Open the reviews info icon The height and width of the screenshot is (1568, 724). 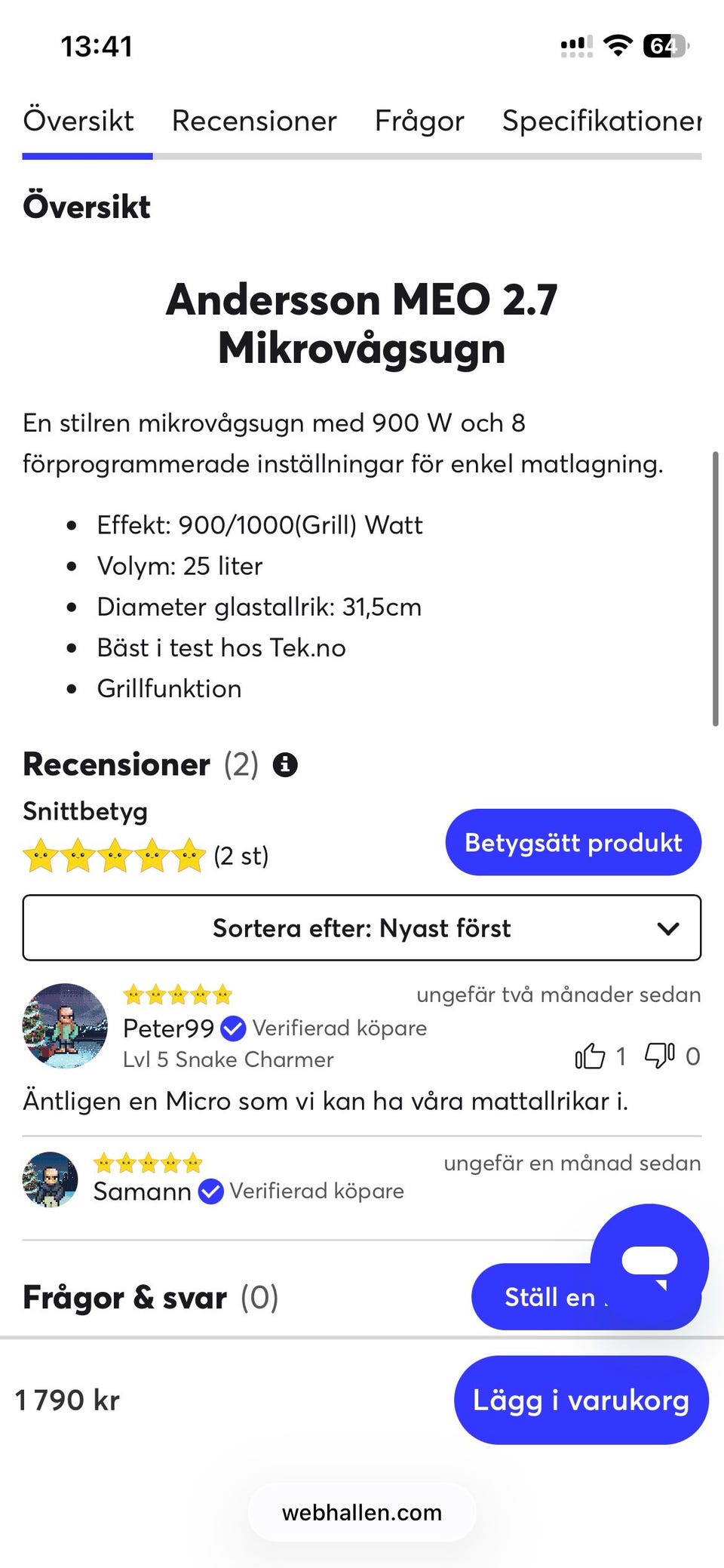285,764
